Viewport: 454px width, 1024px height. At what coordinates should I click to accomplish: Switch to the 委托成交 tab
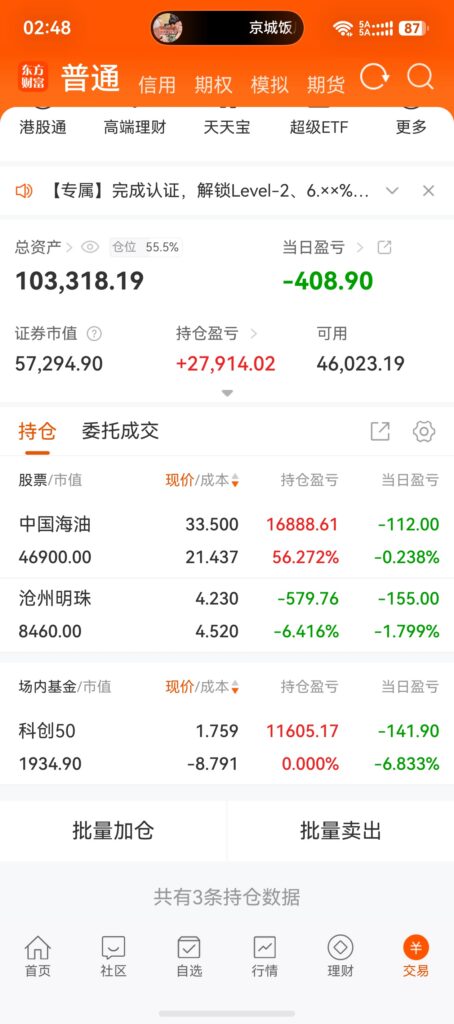tap(120, 431)
